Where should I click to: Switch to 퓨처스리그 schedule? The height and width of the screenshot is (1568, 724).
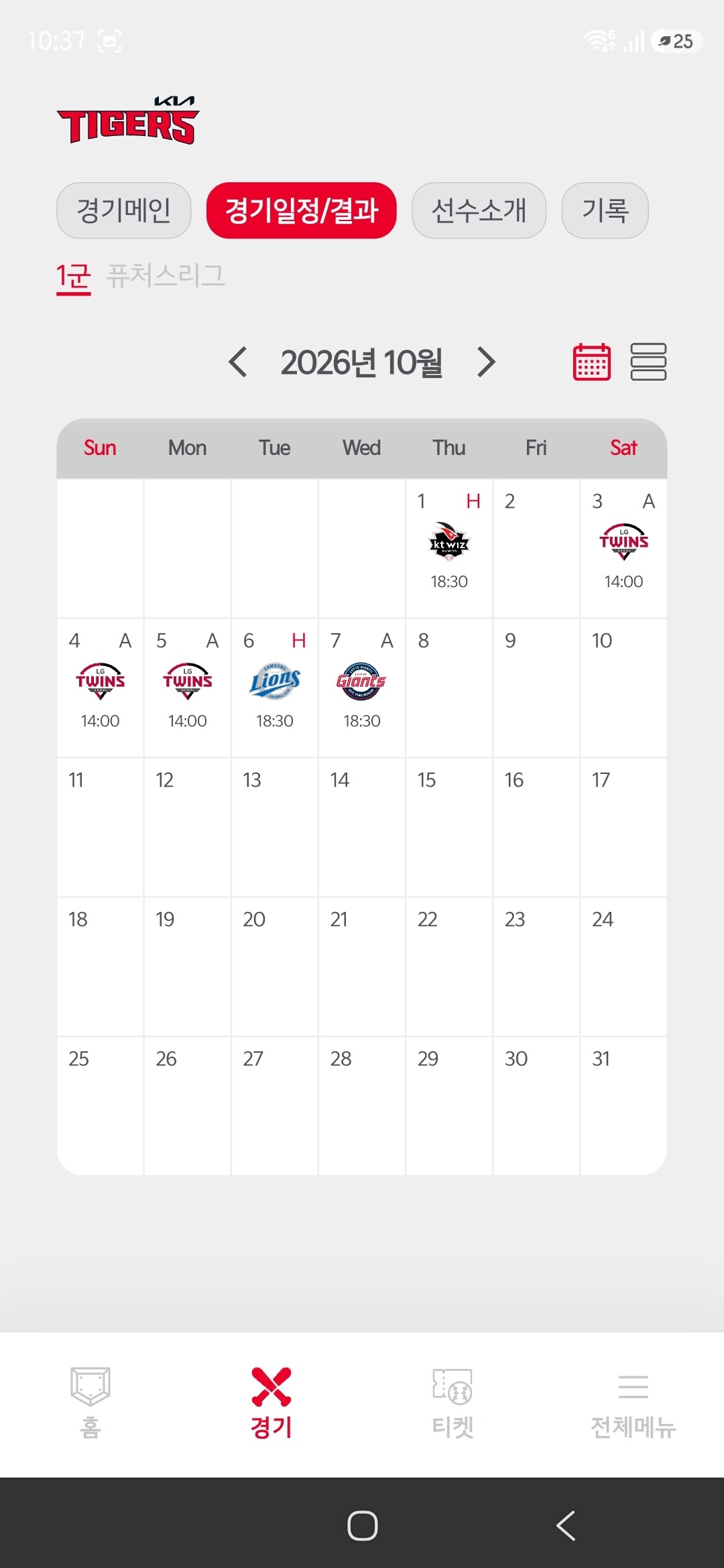click(x=166, y=276)
